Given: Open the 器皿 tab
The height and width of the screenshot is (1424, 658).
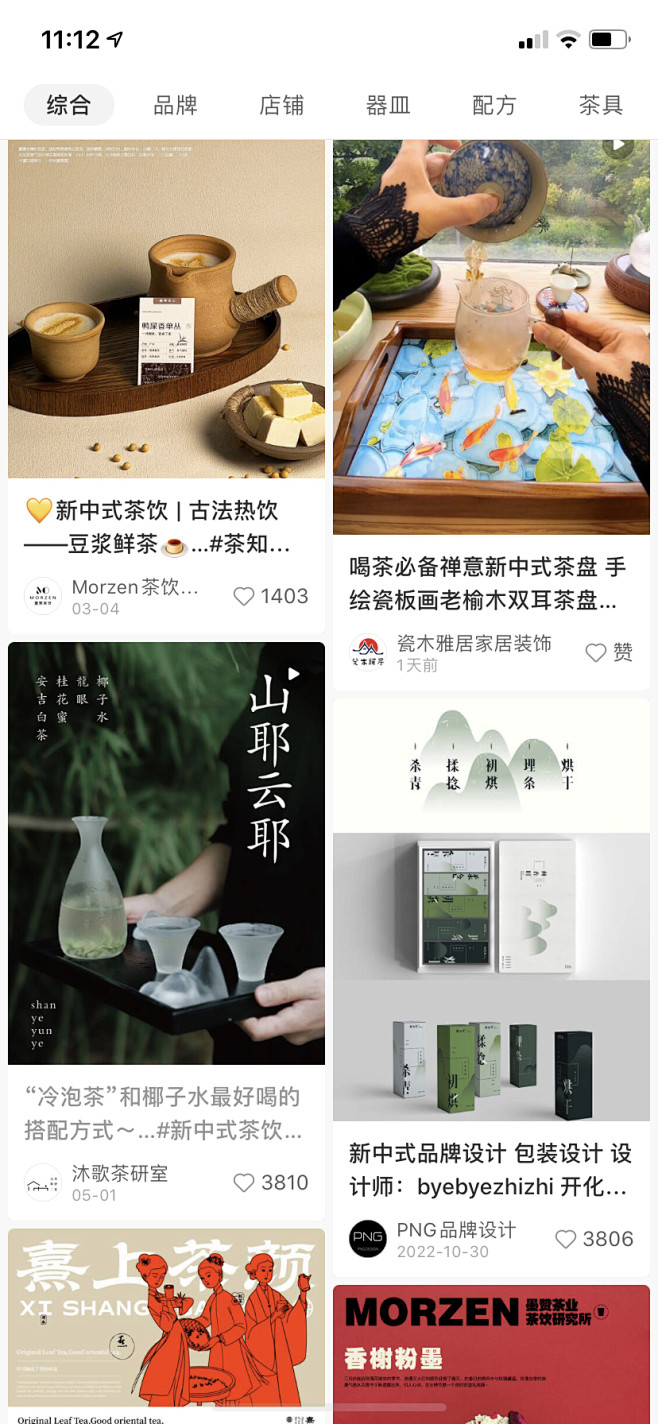Looking at the screenshot, I should click(388, 105).
